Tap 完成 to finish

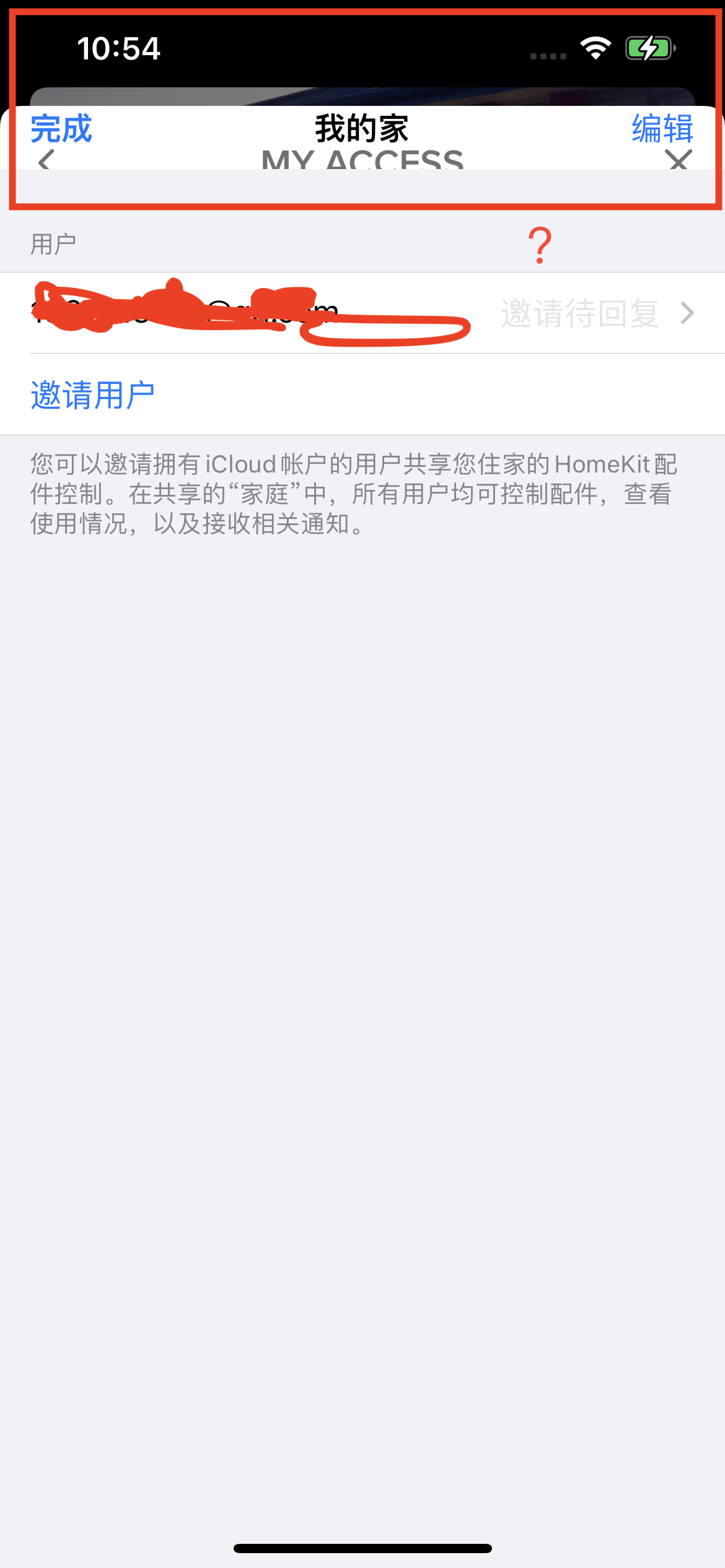click(61, 129)
